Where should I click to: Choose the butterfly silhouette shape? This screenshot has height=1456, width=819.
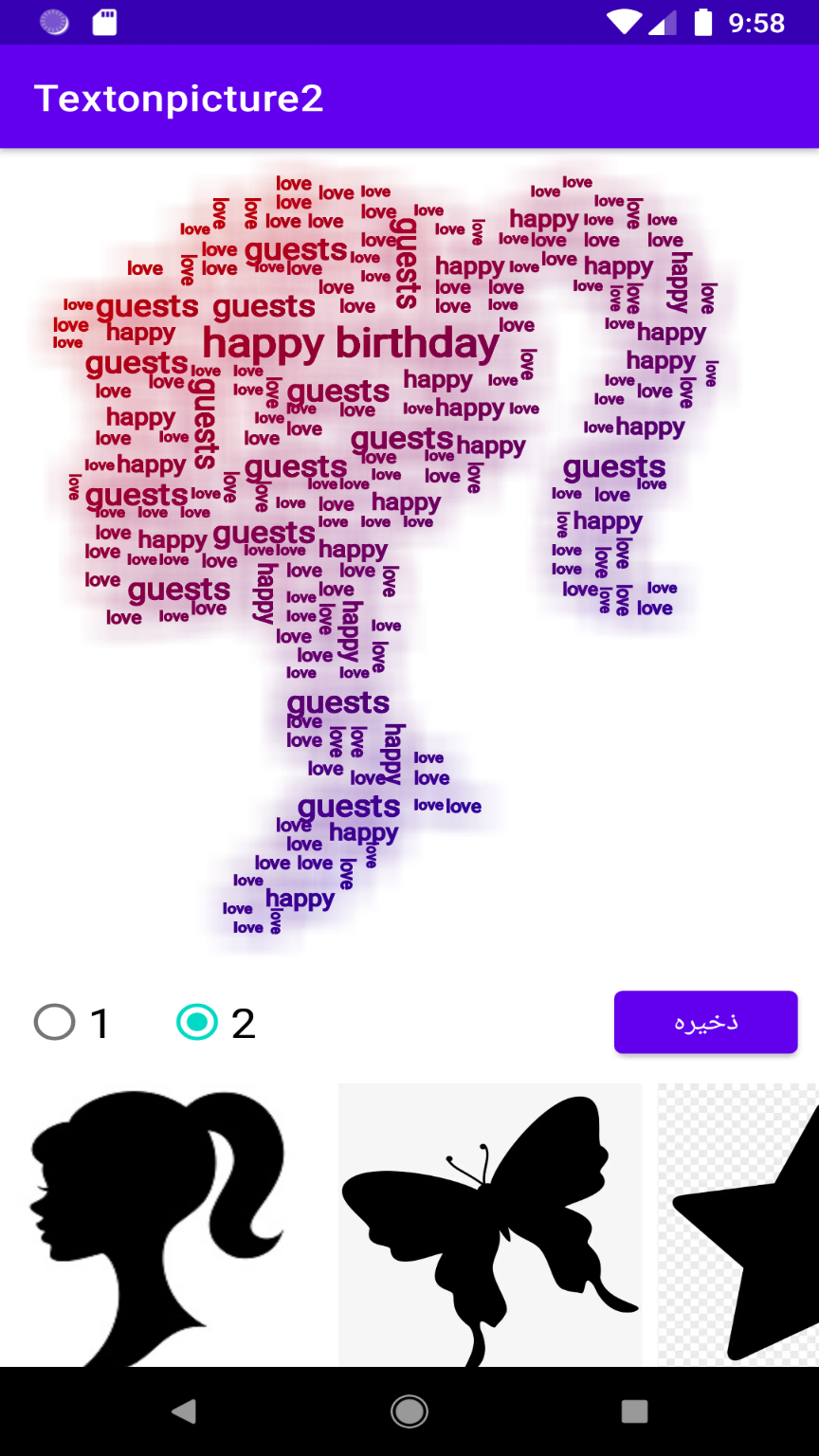pyautogui.click(x=489, y=1225)
